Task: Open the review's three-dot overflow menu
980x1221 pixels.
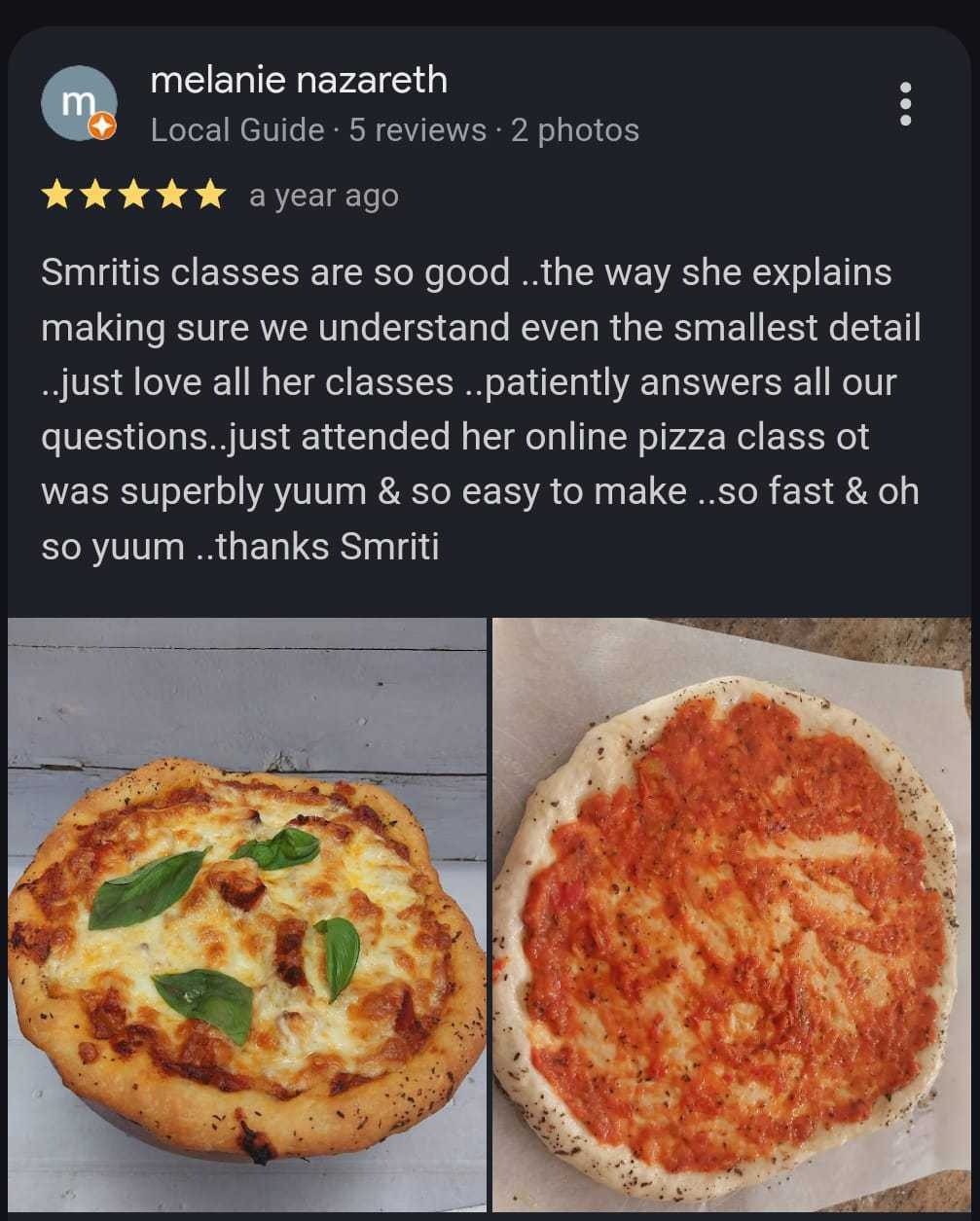Action: click(905, 103)
